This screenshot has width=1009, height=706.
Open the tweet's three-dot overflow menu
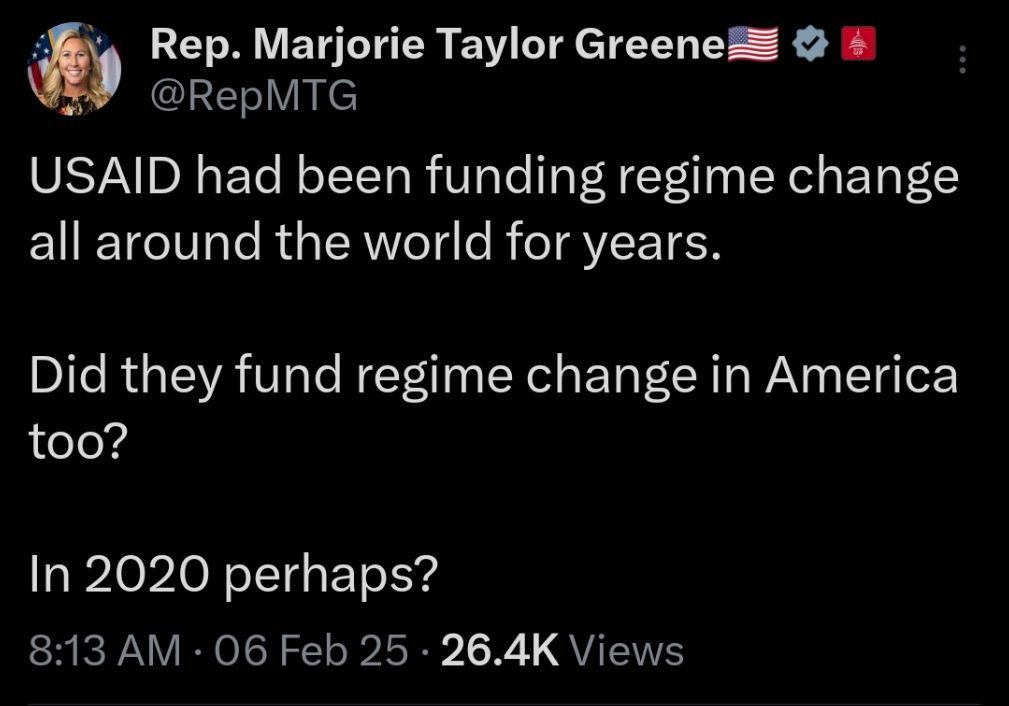(962, 59)
